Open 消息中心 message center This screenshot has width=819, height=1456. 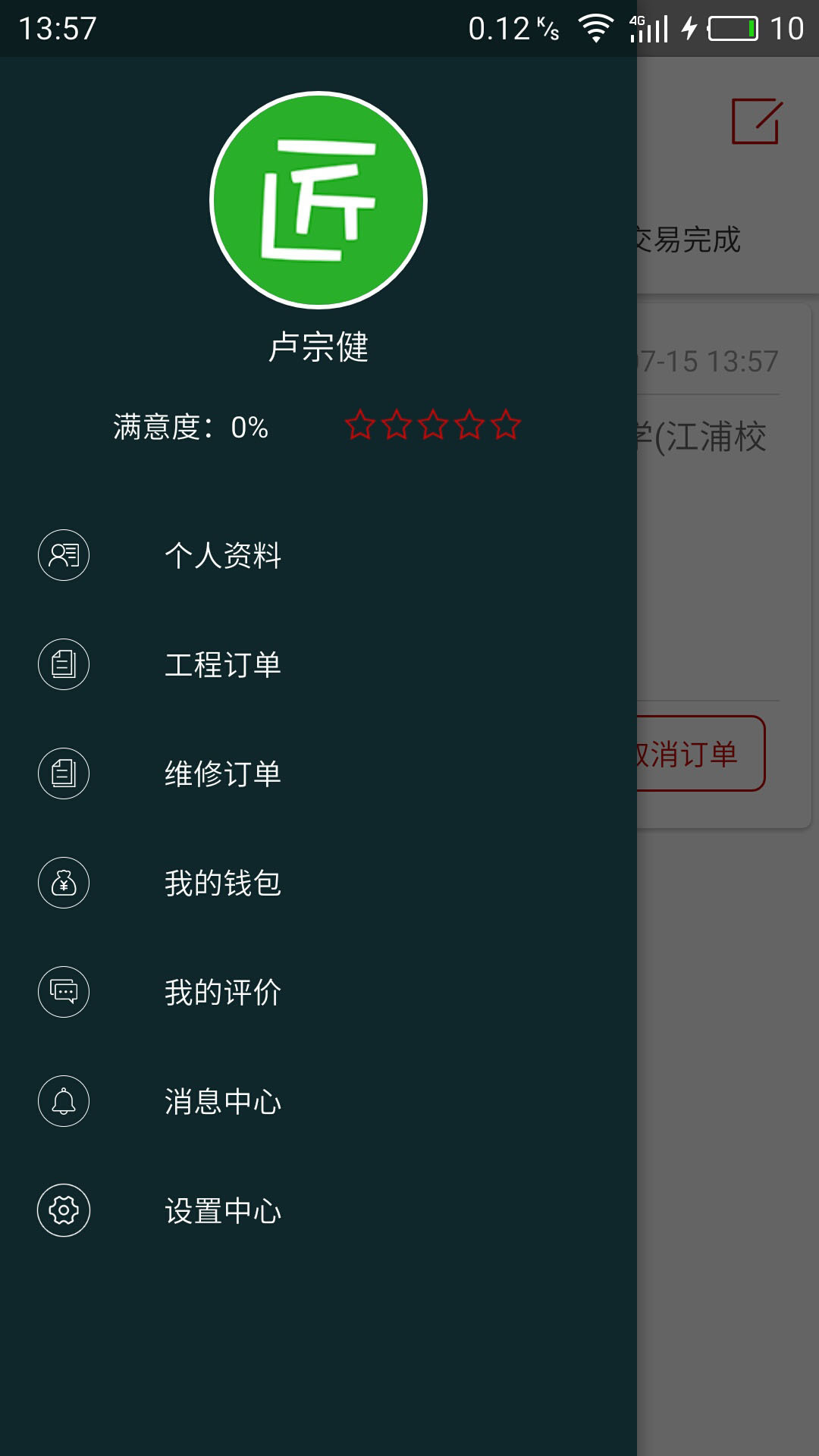coord(223,1101)
